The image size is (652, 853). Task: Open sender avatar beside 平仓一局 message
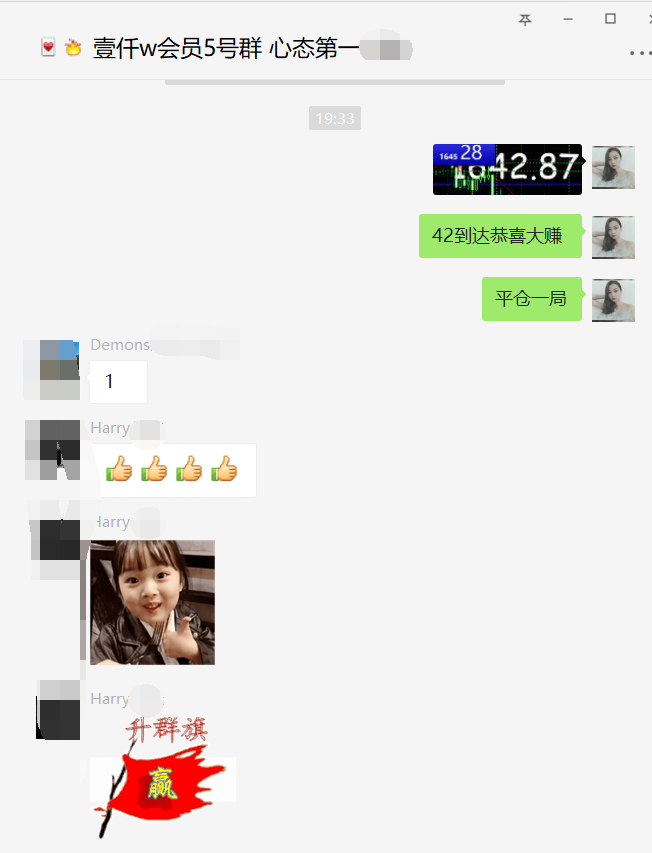[612, 300]
